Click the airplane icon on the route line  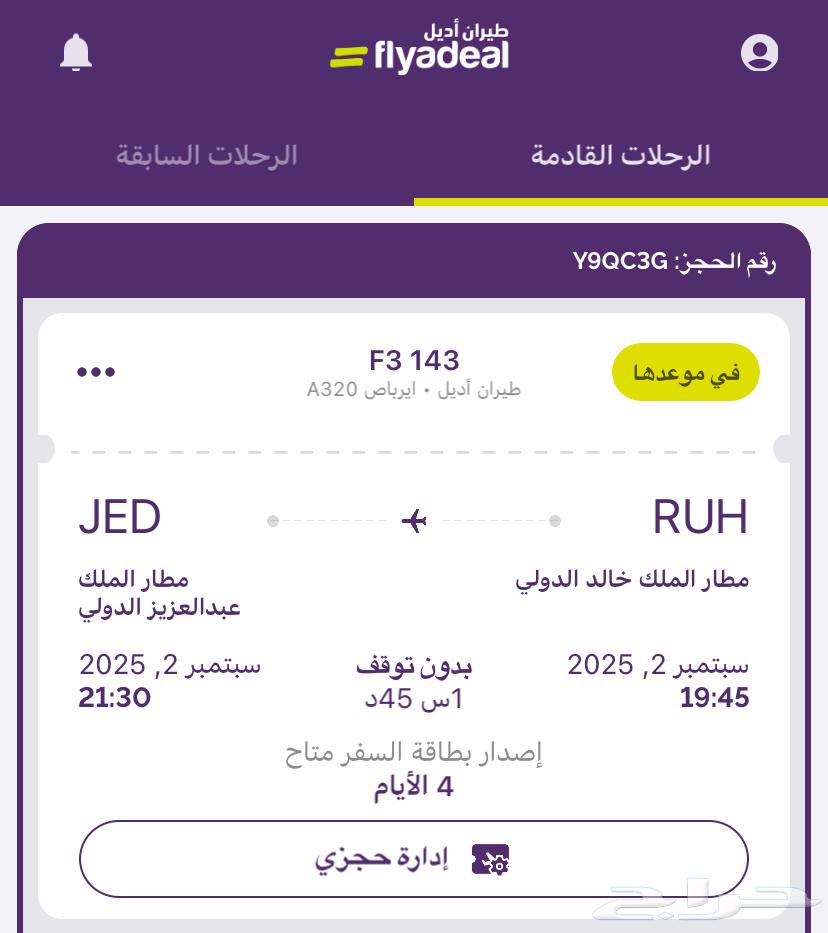[x=414, y=519]
